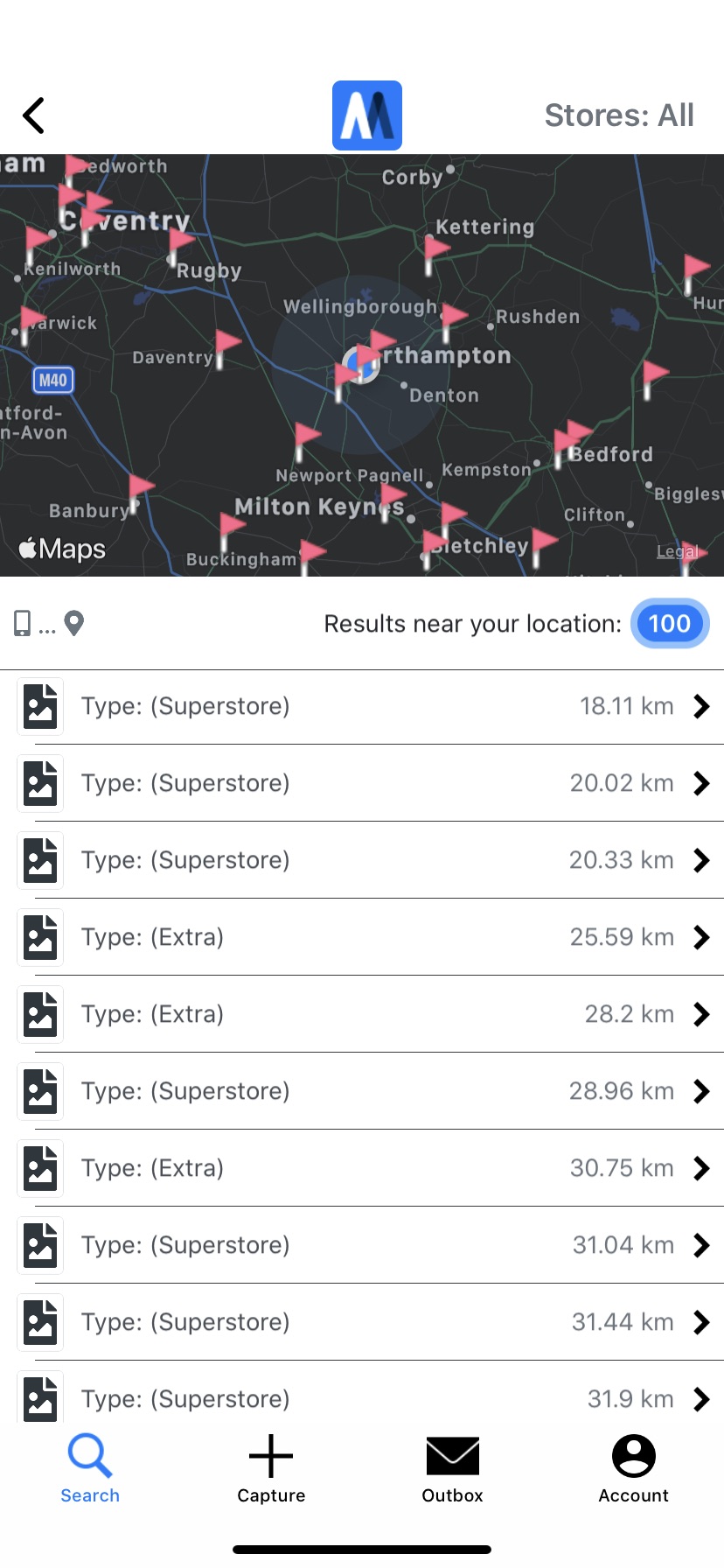Open the Stores: All filter

619,115
